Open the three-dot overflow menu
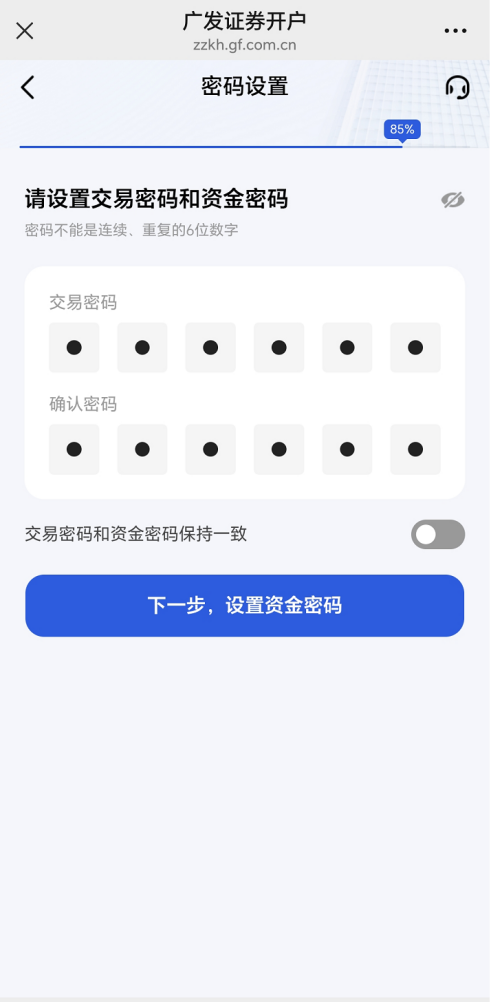 click(455, 31)
